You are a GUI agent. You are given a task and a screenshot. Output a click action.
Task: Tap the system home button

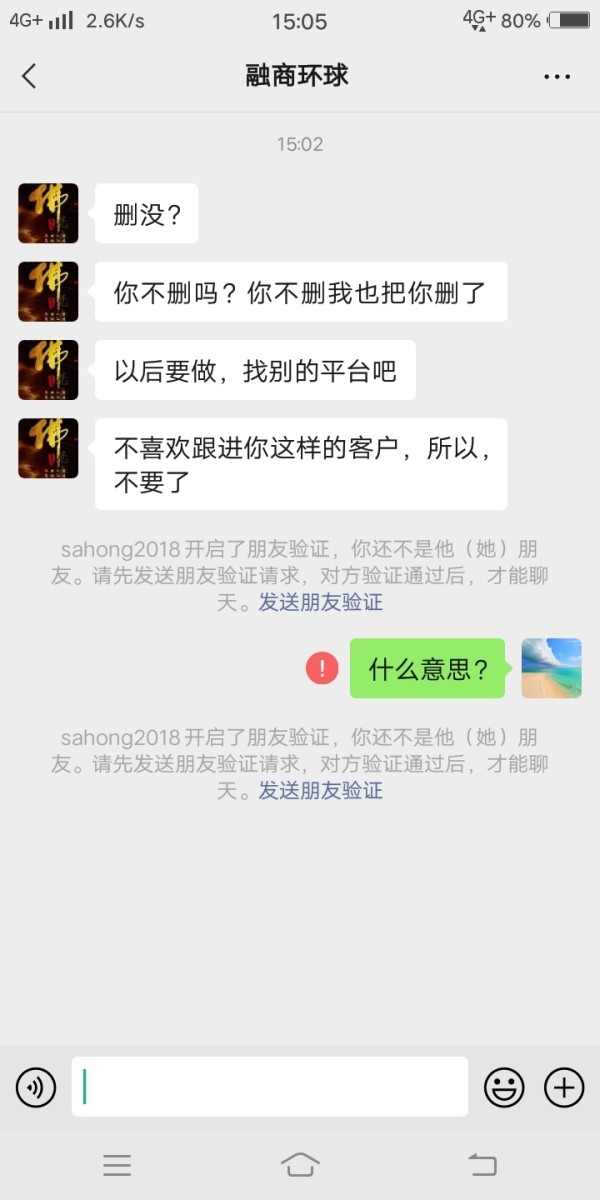coord(300,1164)
